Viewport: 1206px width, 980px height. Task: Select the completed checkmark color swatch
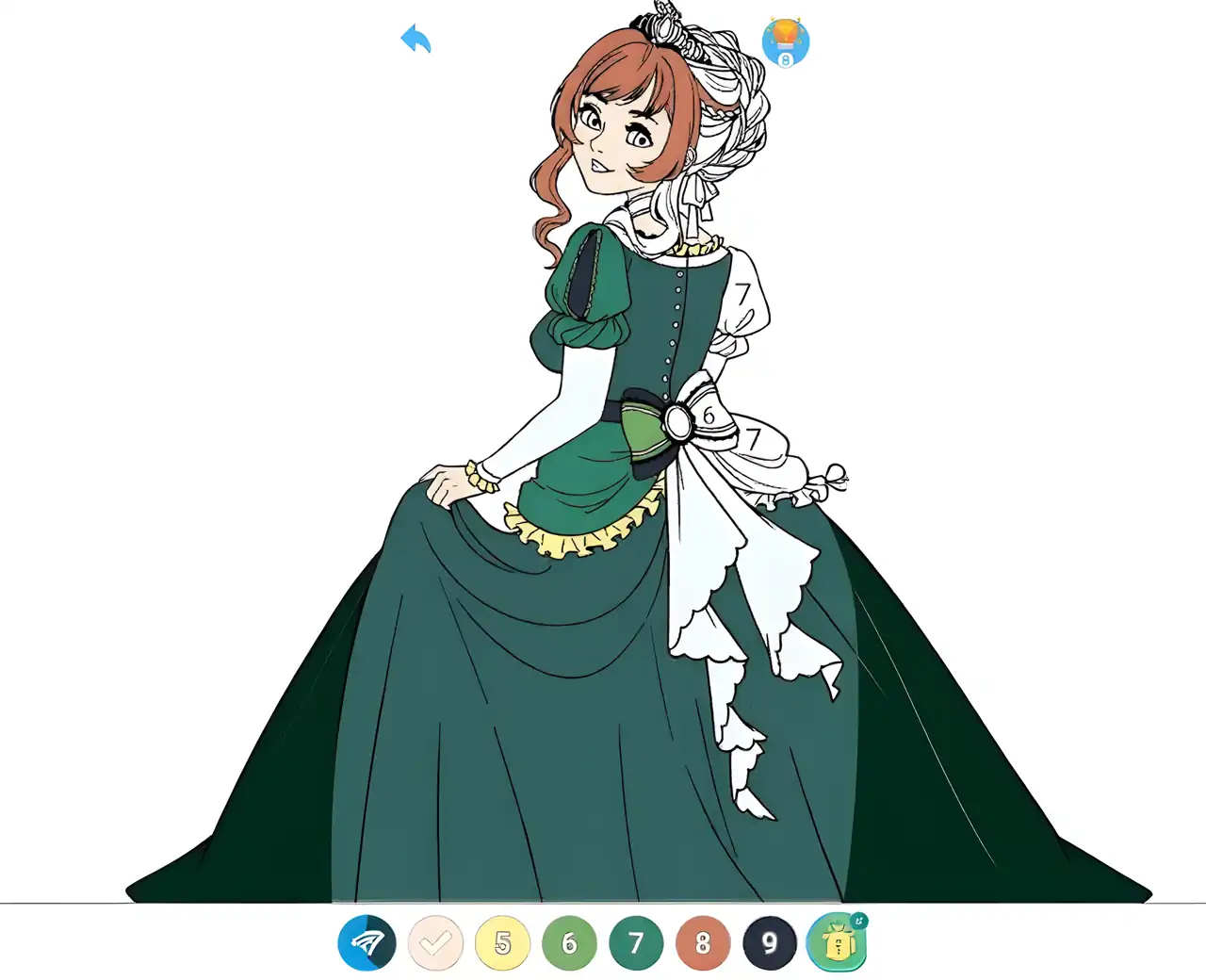(435, 942)
